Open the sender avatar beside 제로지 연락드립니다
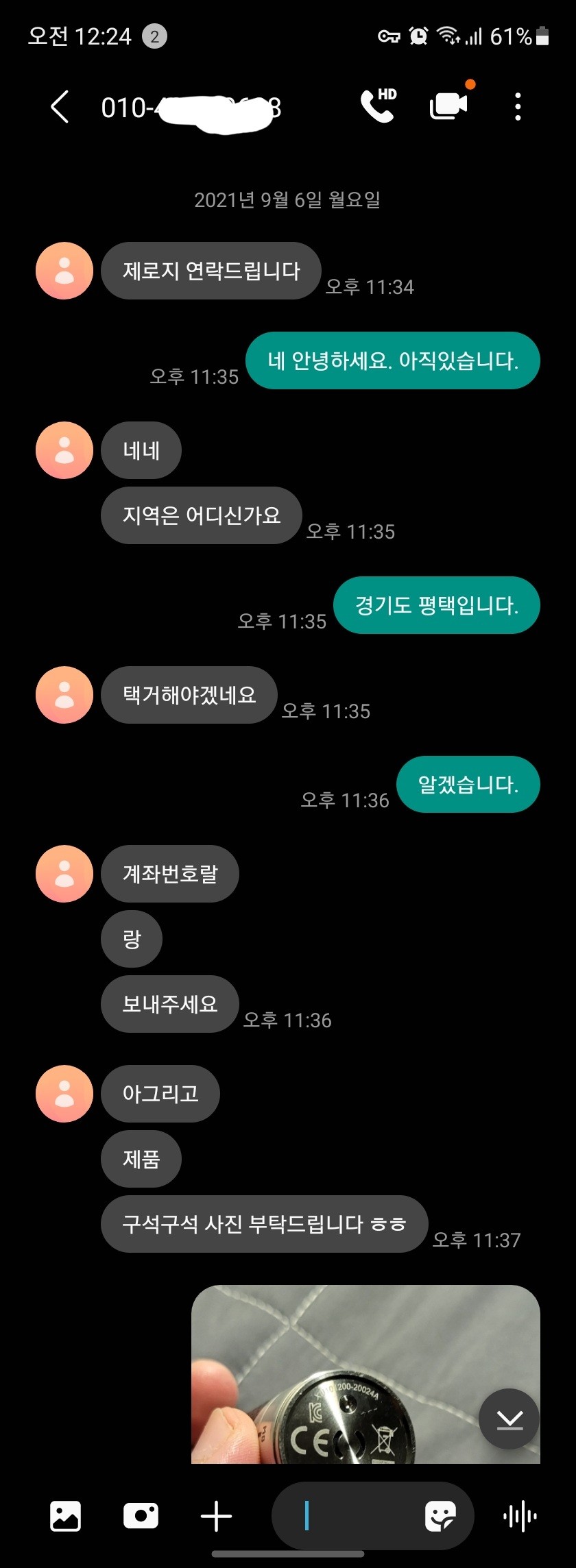The width and height of the screenshot is (576, 1568). (64, 271)
